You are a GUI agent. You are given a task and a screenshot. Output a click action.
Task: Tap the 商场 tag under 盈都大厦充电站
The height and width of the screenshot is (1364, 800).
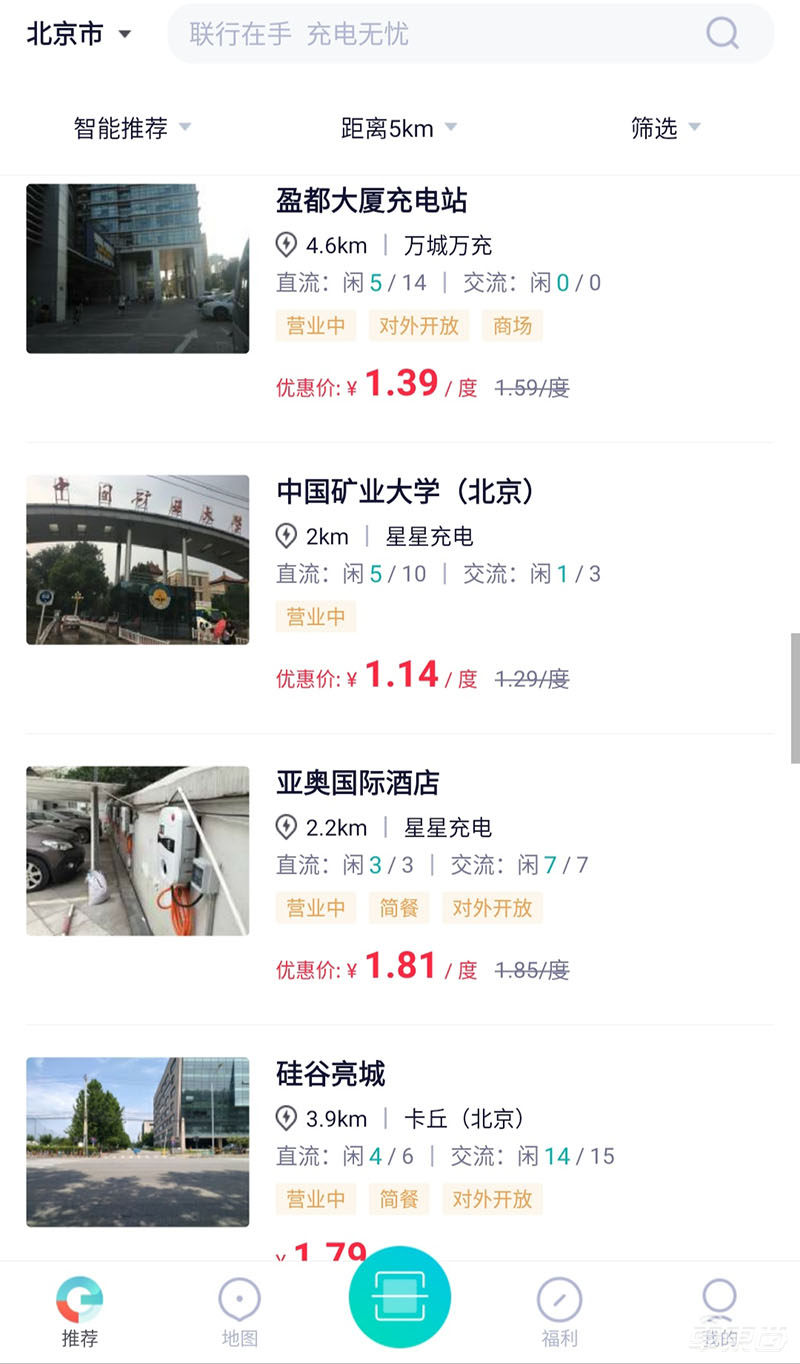click(511, 326)
